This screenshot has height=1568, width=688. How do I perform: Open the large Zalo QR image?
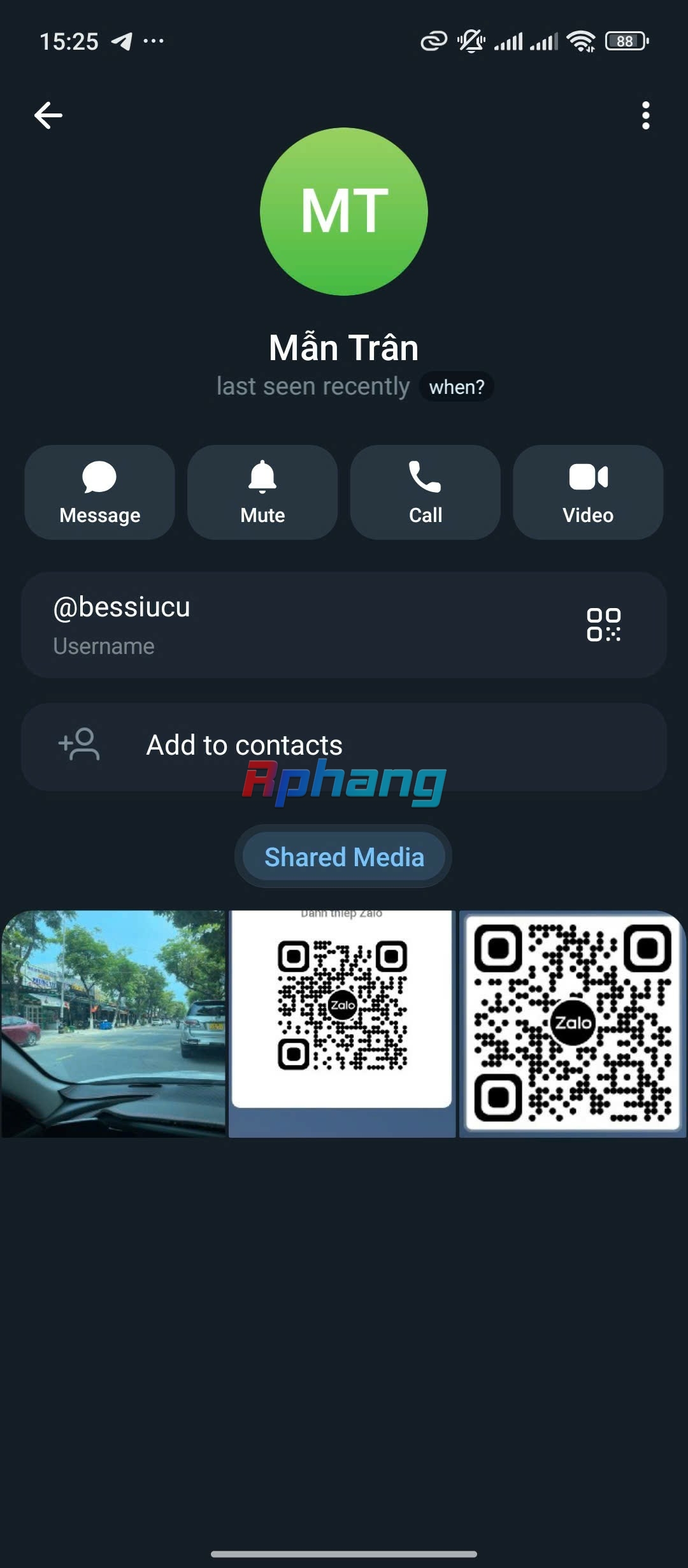(x=572, y=1024)
